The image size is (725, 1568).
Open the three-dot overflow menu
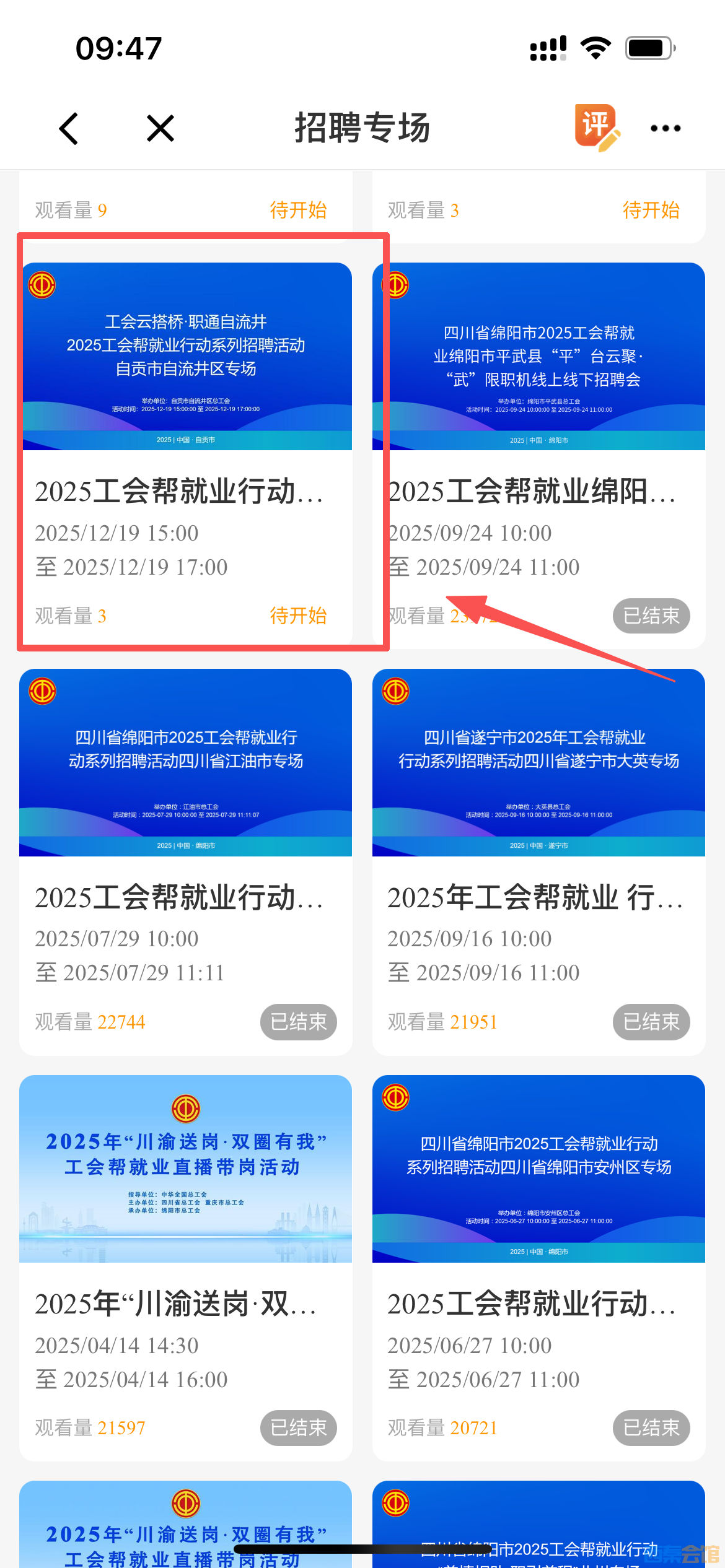pyautogui.click(x=666, y=128)
